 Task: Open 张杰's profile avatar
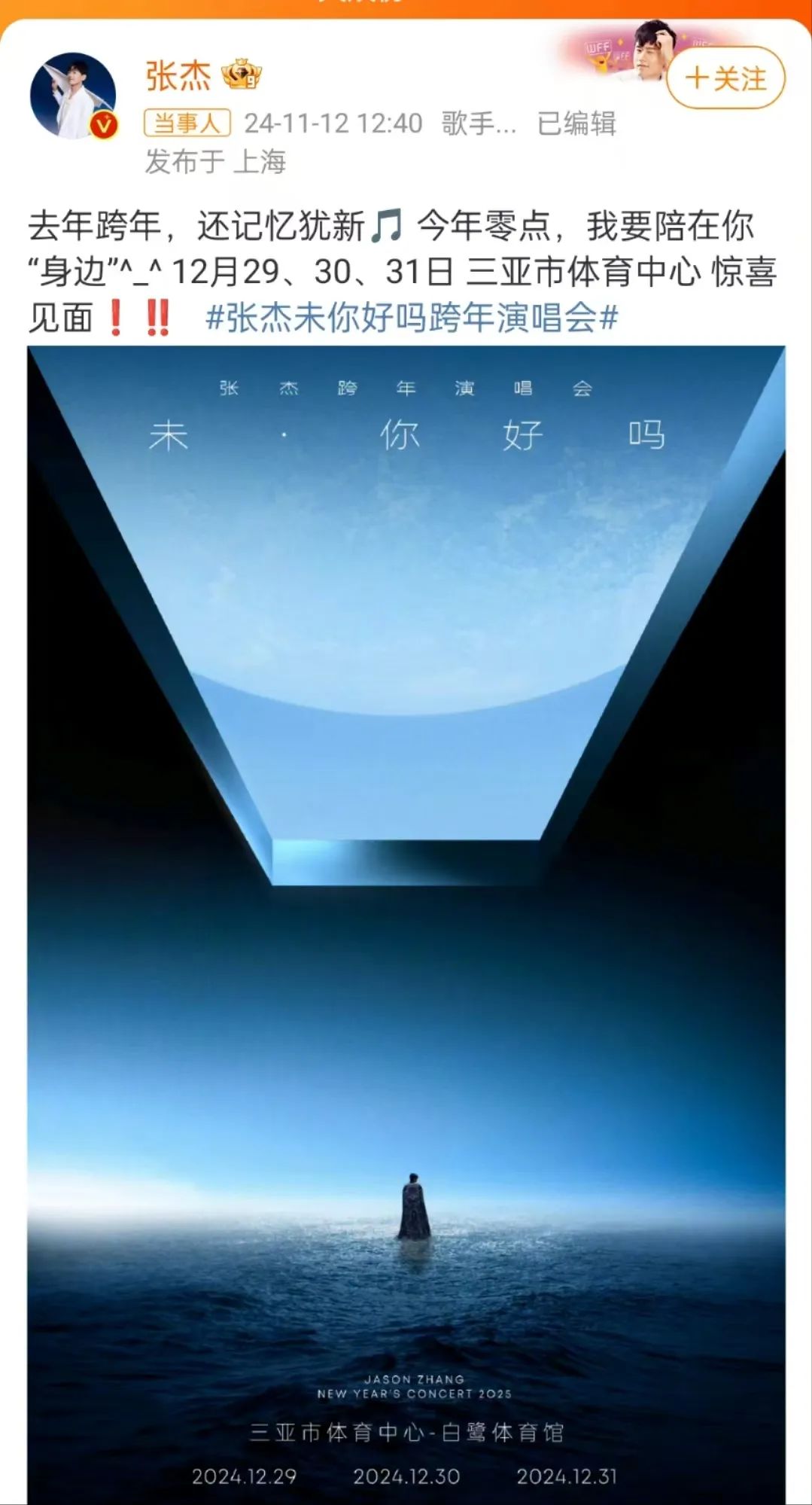pos(73,96)
